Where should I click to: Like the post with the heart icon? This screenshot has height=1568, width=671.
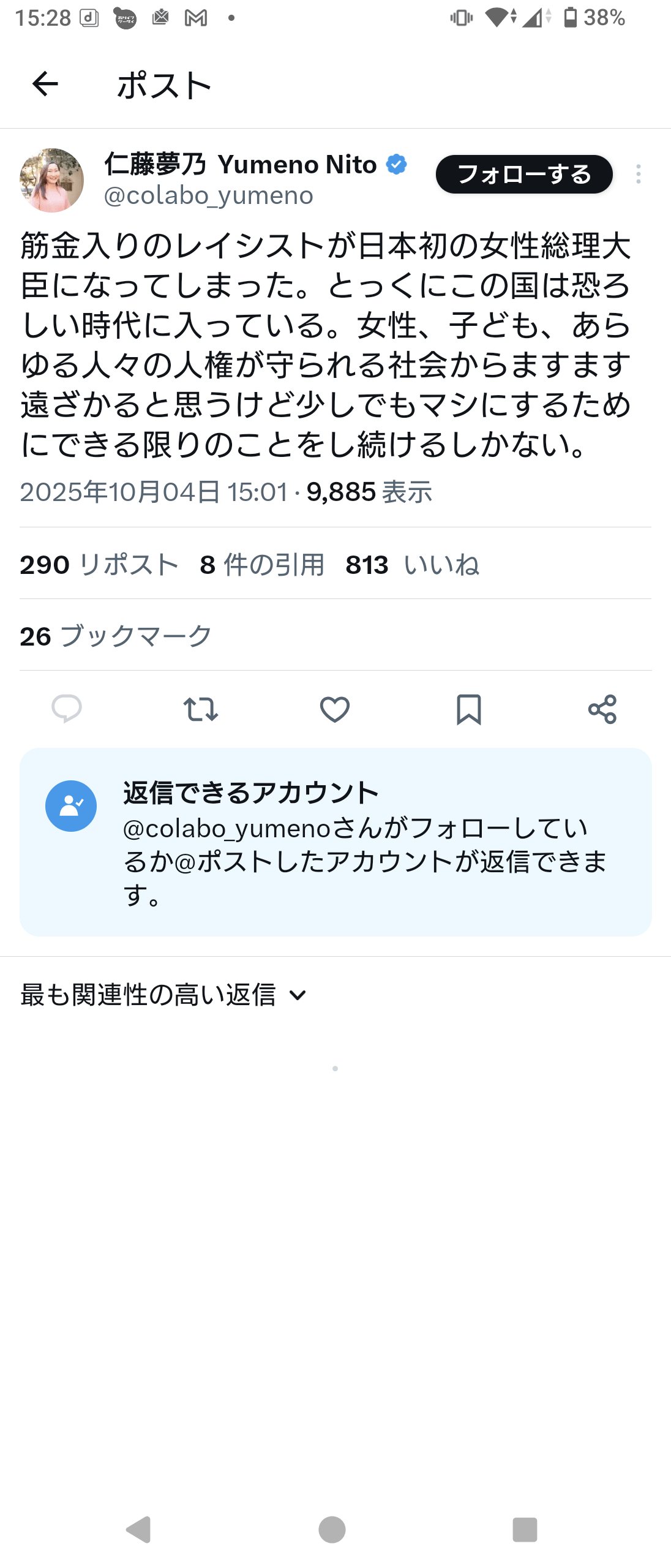click(335, 709)
